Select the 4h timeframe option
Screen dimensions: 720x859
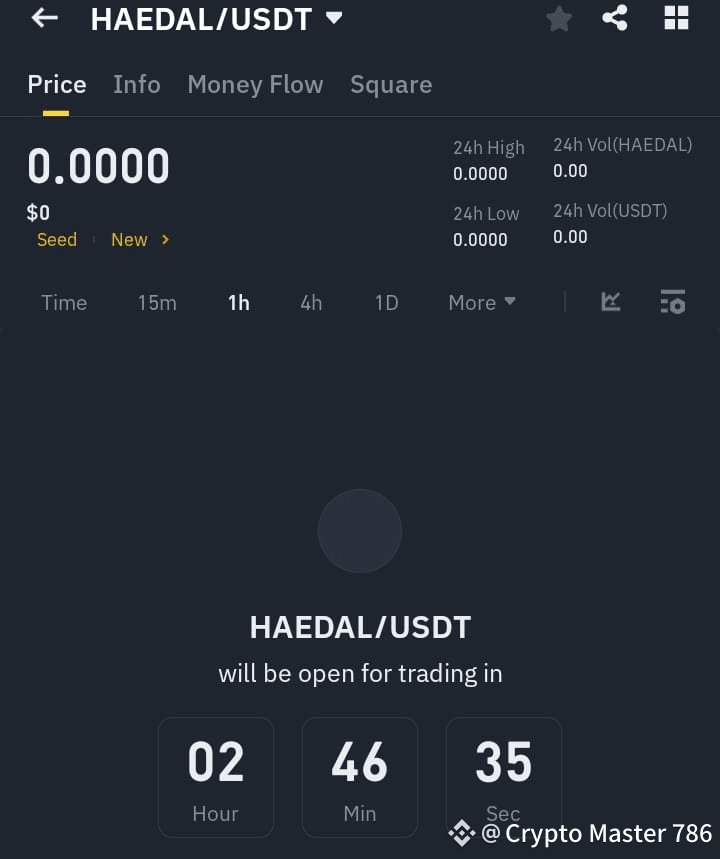(311, 301)
